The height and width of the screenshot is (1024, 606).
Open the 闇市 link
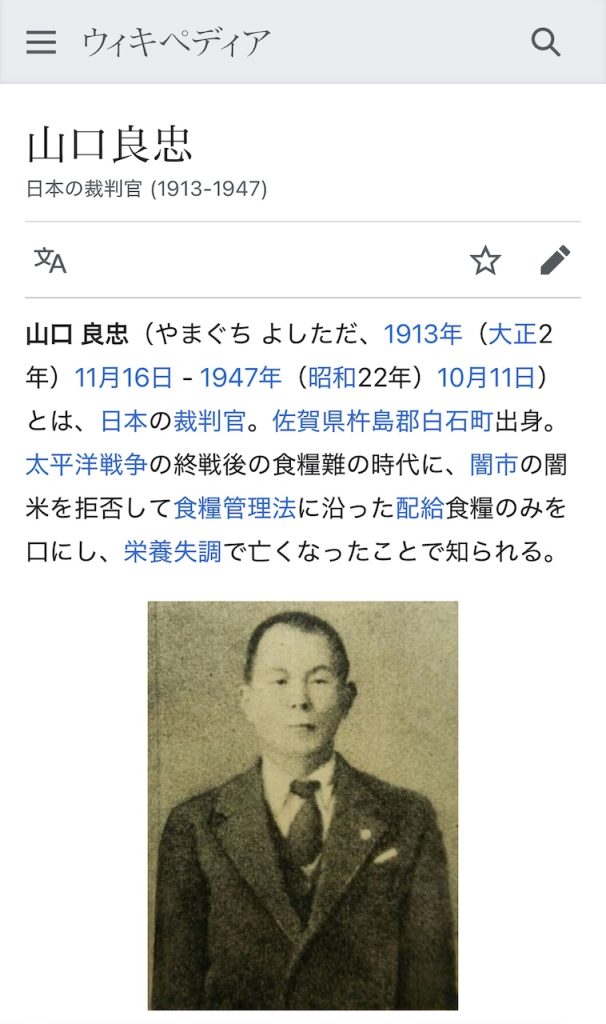point(492,465)
